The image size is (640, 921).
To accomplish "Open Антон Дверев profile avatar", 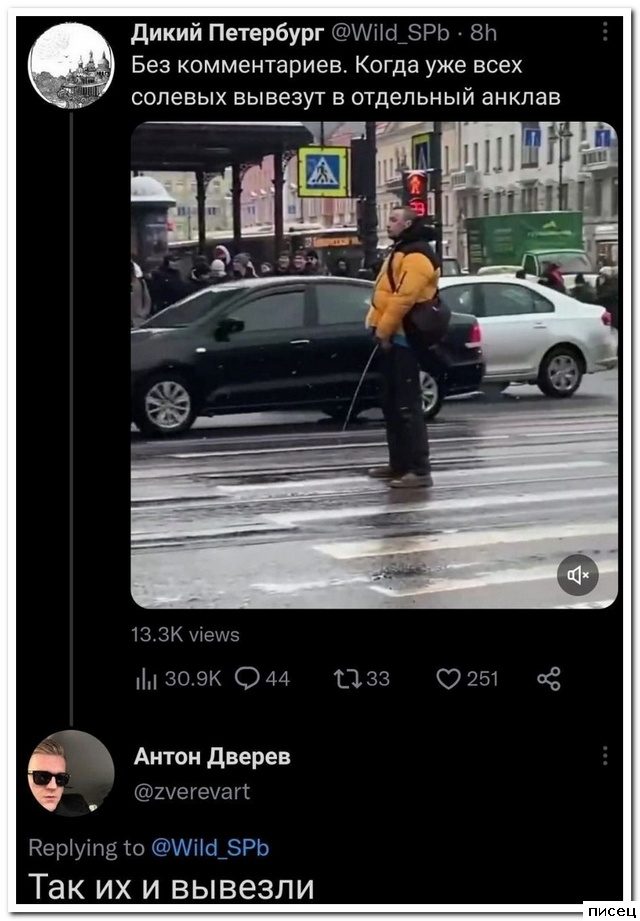I will pos(70,773).
